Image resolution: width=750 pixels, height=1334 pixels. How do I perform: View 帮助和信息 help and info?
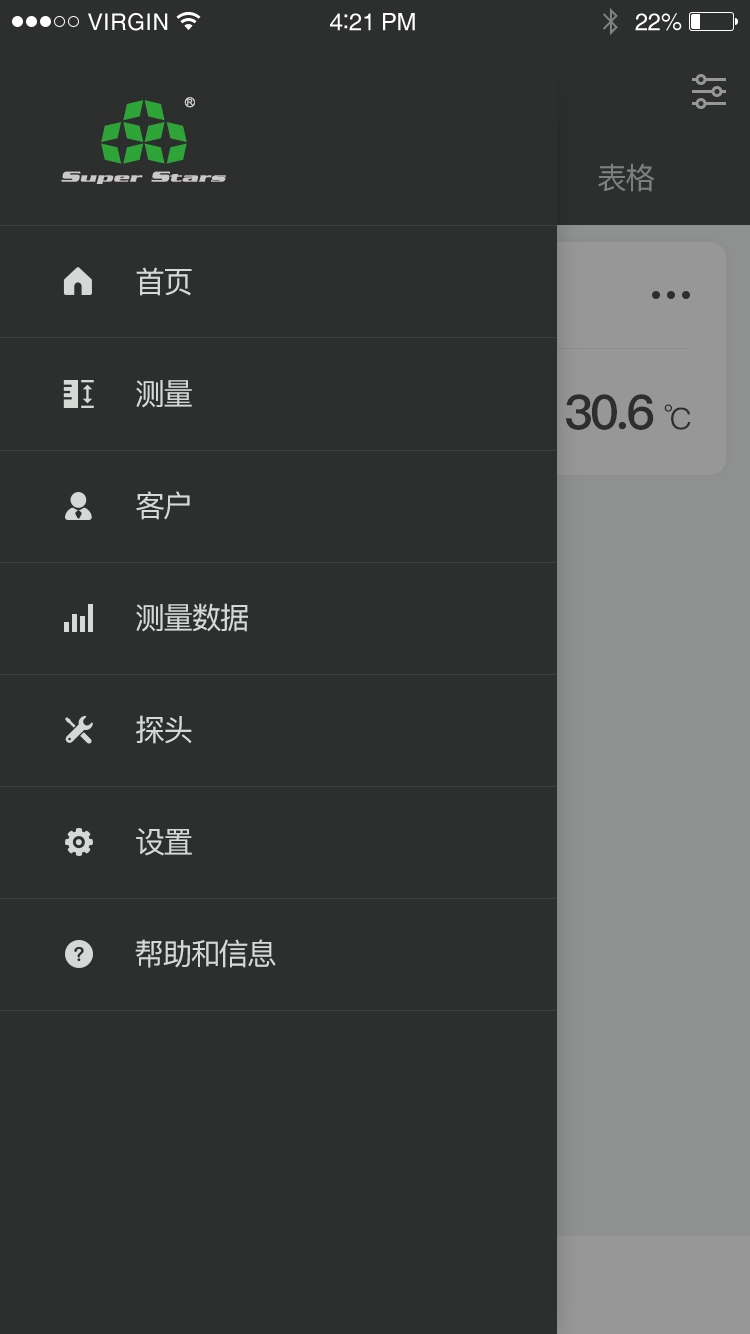point(205,954)
